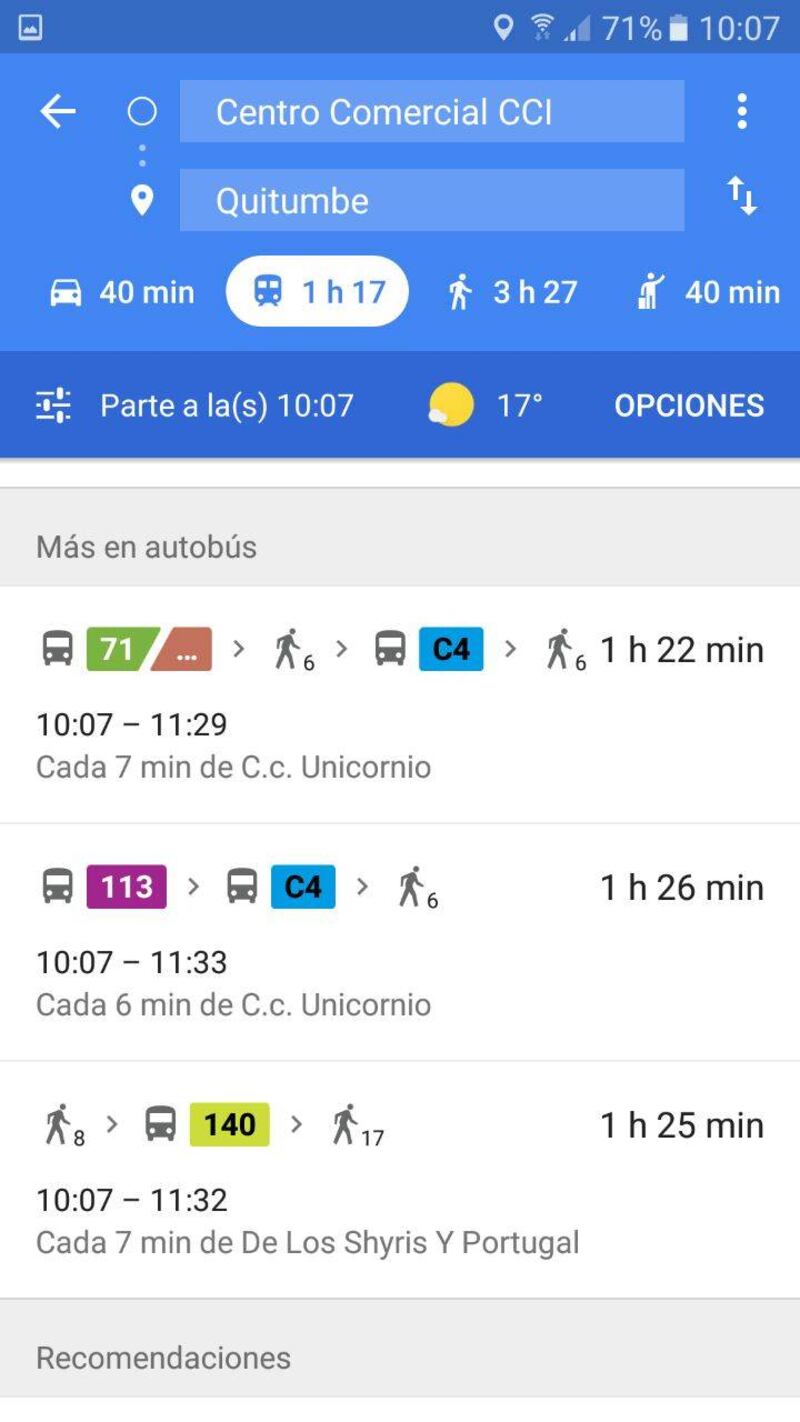Switch to driving mode 40 min
Screen dimensions: 800x1422
click(x=121, y=292)
